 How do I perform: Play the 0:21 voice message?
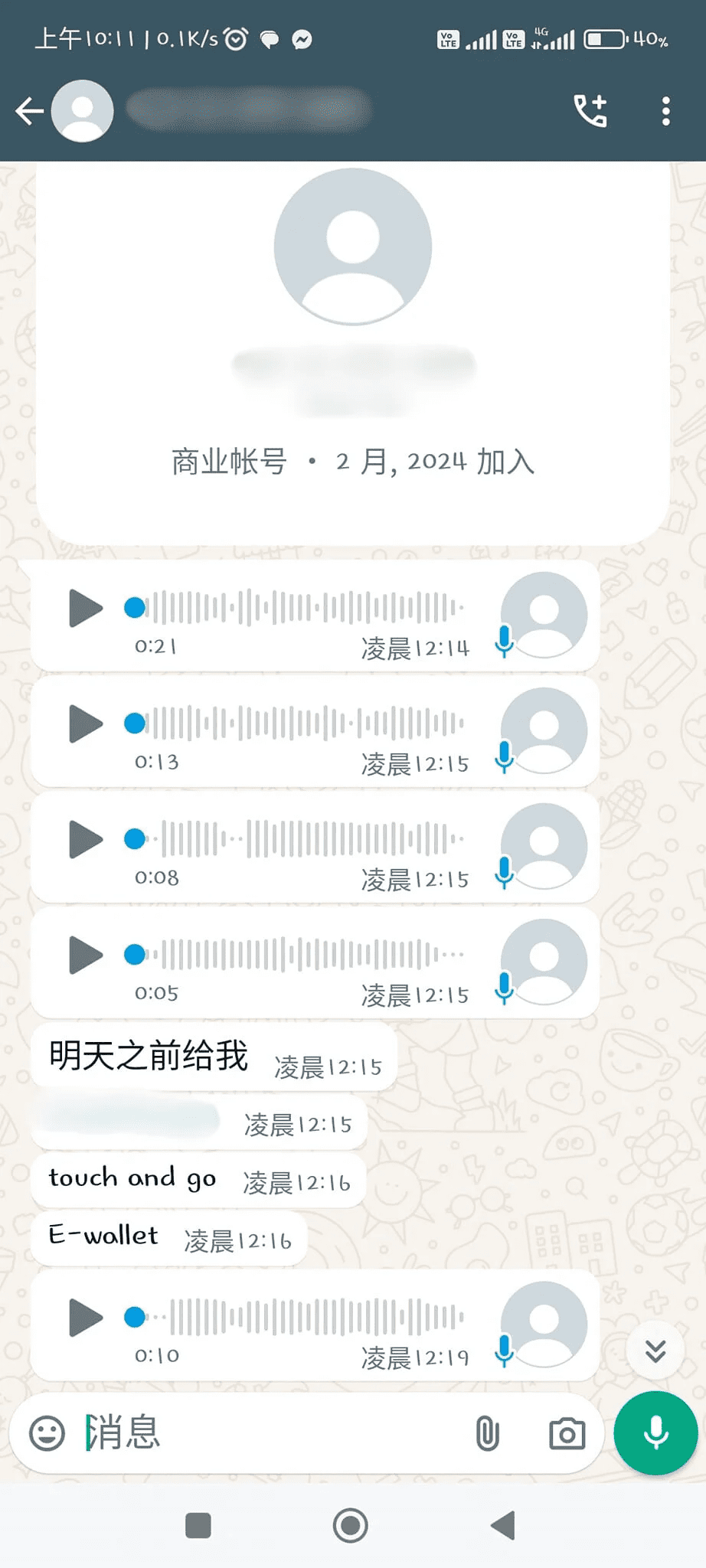click(x=86, y=609)
